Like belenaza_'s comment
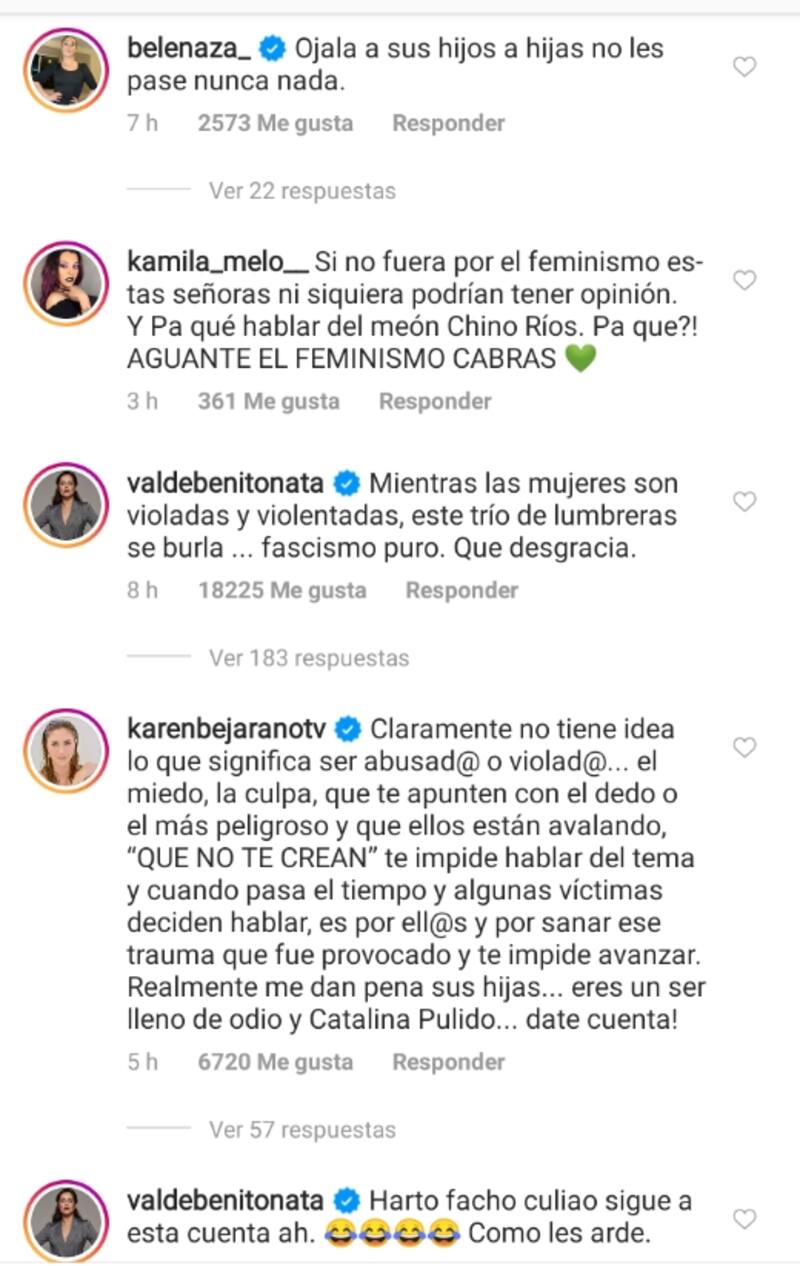The height and width of the screenshot is (1266, 800). [x=745, y=68]
